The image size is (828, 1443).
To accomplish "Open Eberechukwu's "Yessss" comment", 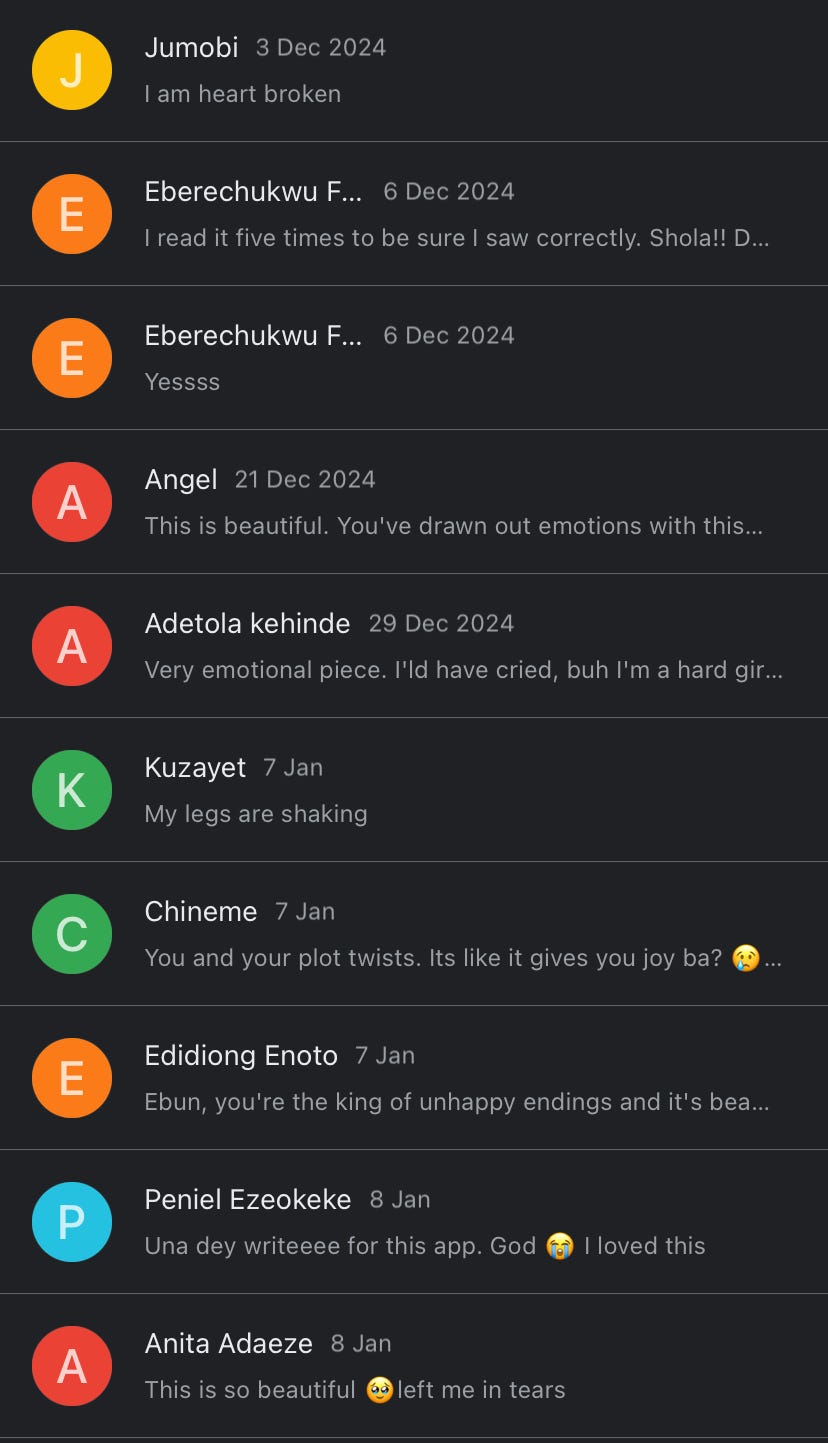I will pyautogui.click(x=414, y=358).
